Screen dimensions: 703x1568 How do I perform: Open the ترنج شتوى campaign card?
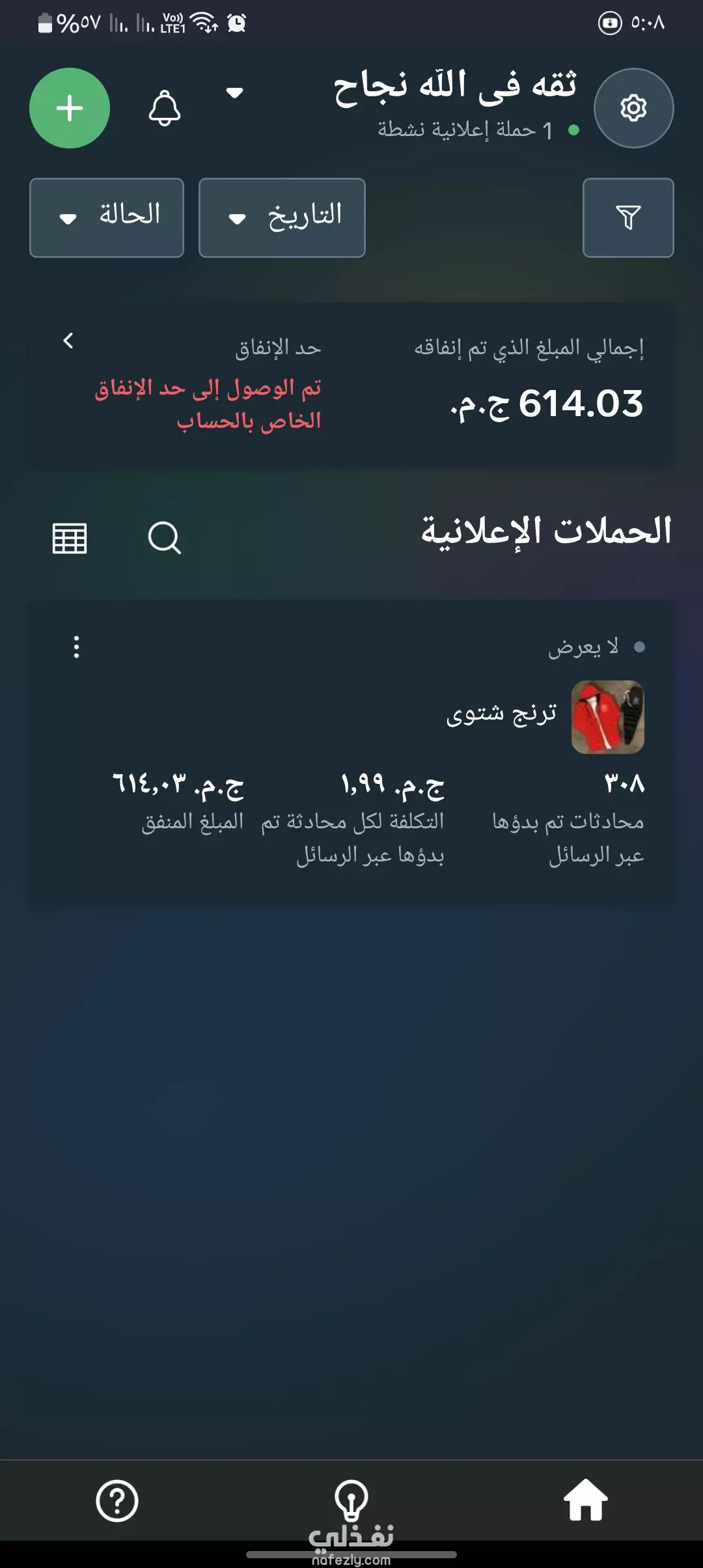point(351,751)
